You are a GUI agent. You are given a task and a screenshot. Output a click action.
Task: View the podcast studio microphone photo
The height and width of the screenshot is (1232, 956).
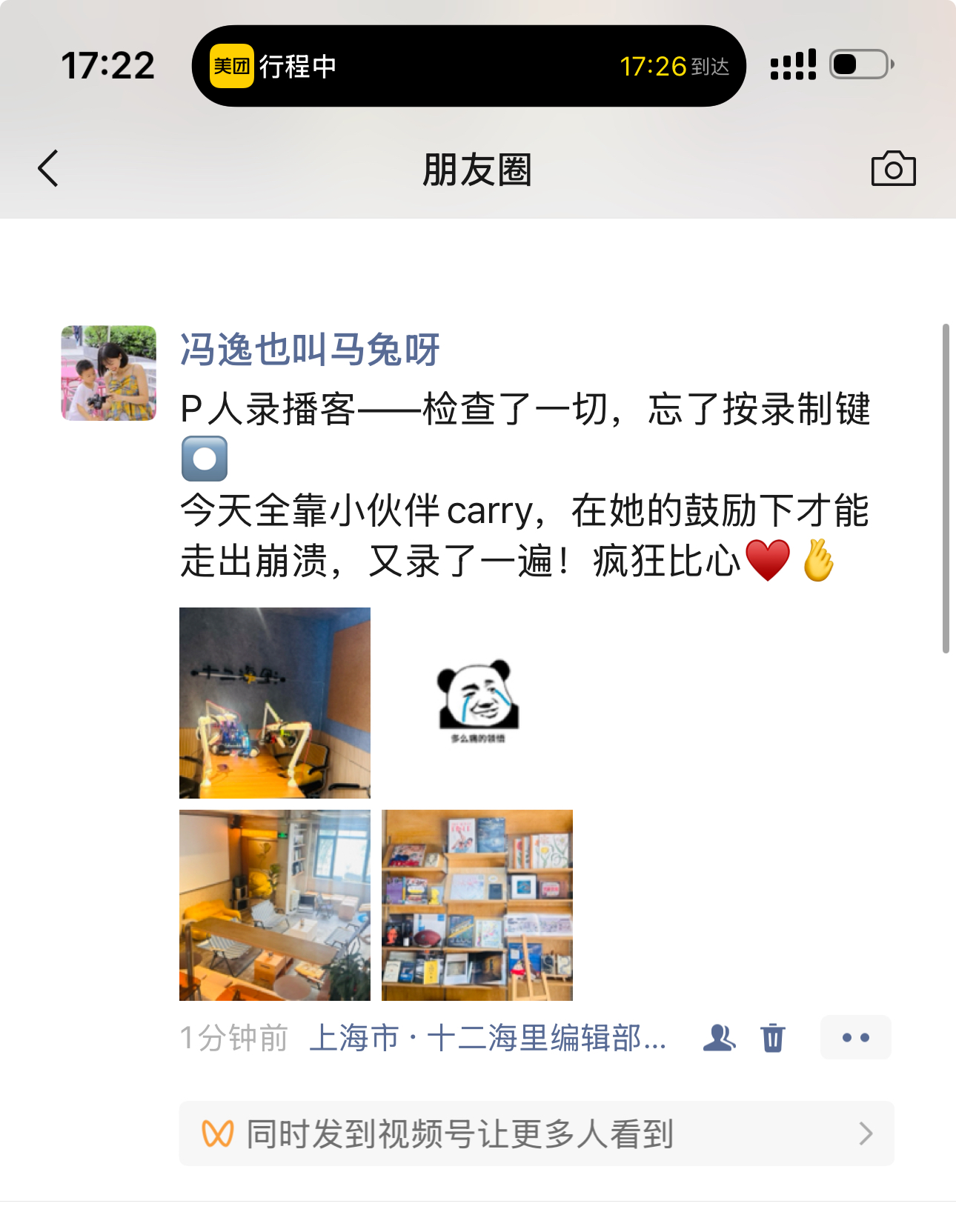pos(275,702)
